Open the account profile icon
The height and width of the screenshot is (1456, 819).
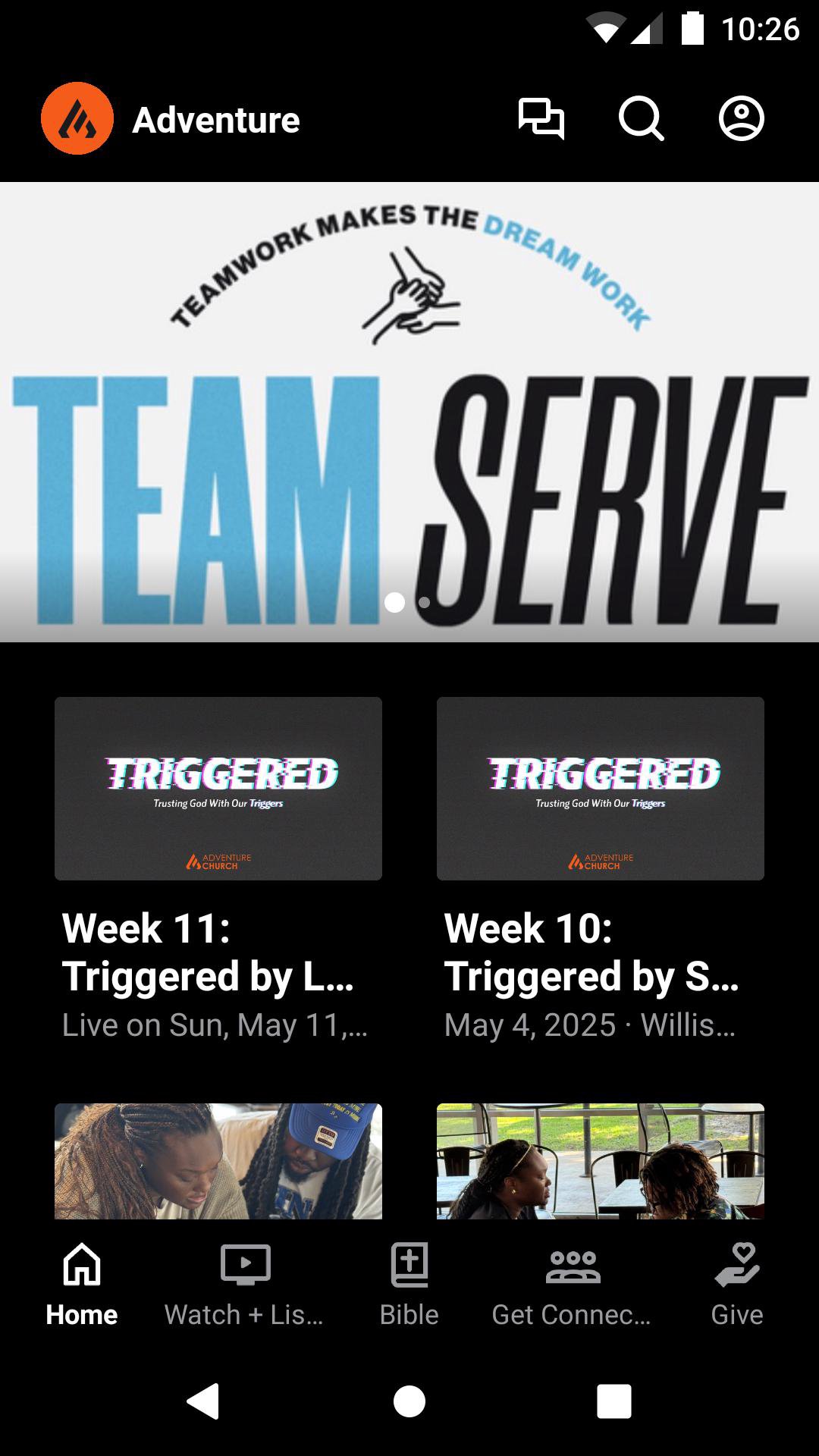coord(741,119)
